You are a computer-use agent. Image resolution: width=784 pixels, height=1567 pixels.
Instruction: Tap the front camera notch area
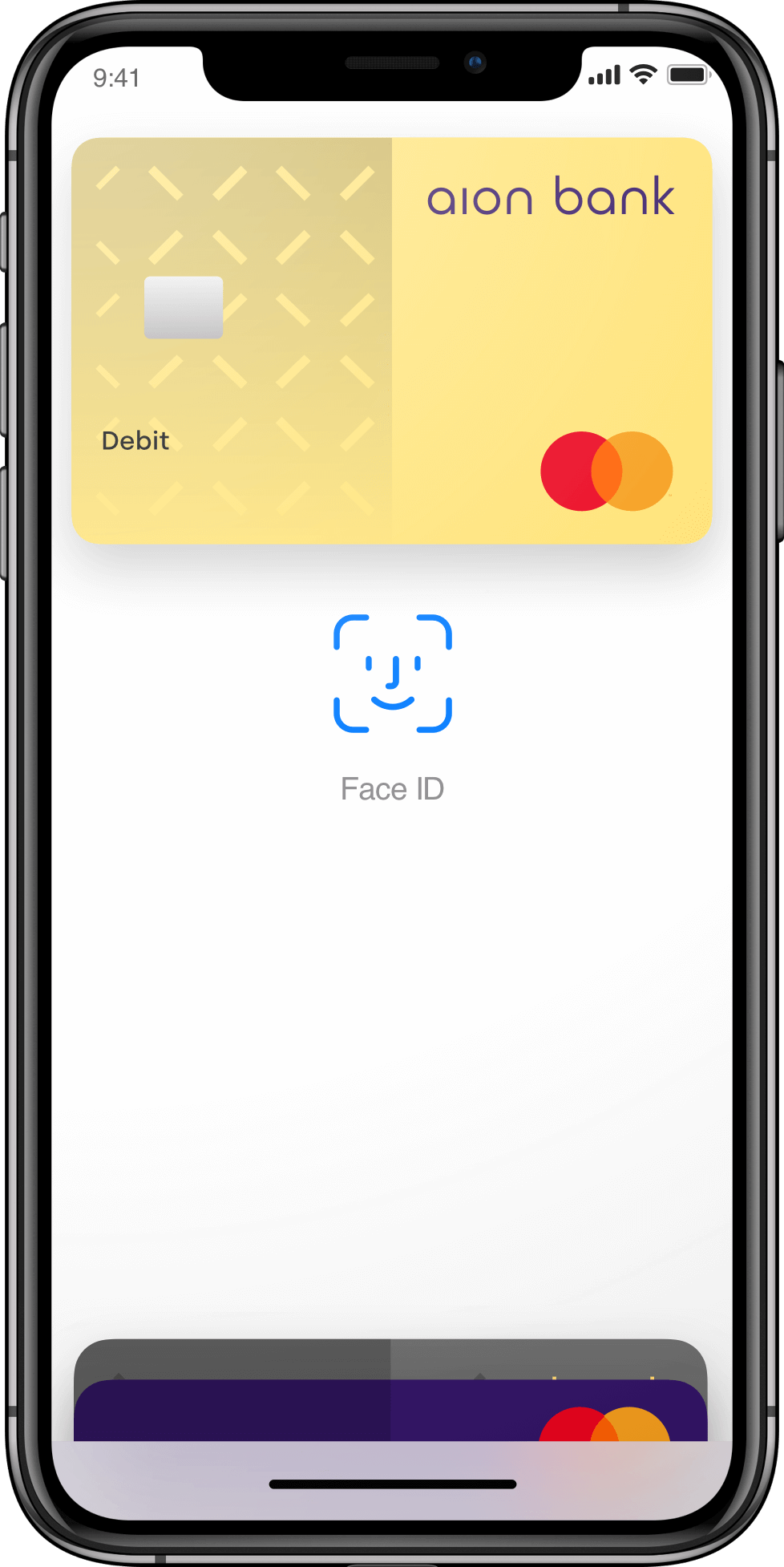[x=392, y=64]
